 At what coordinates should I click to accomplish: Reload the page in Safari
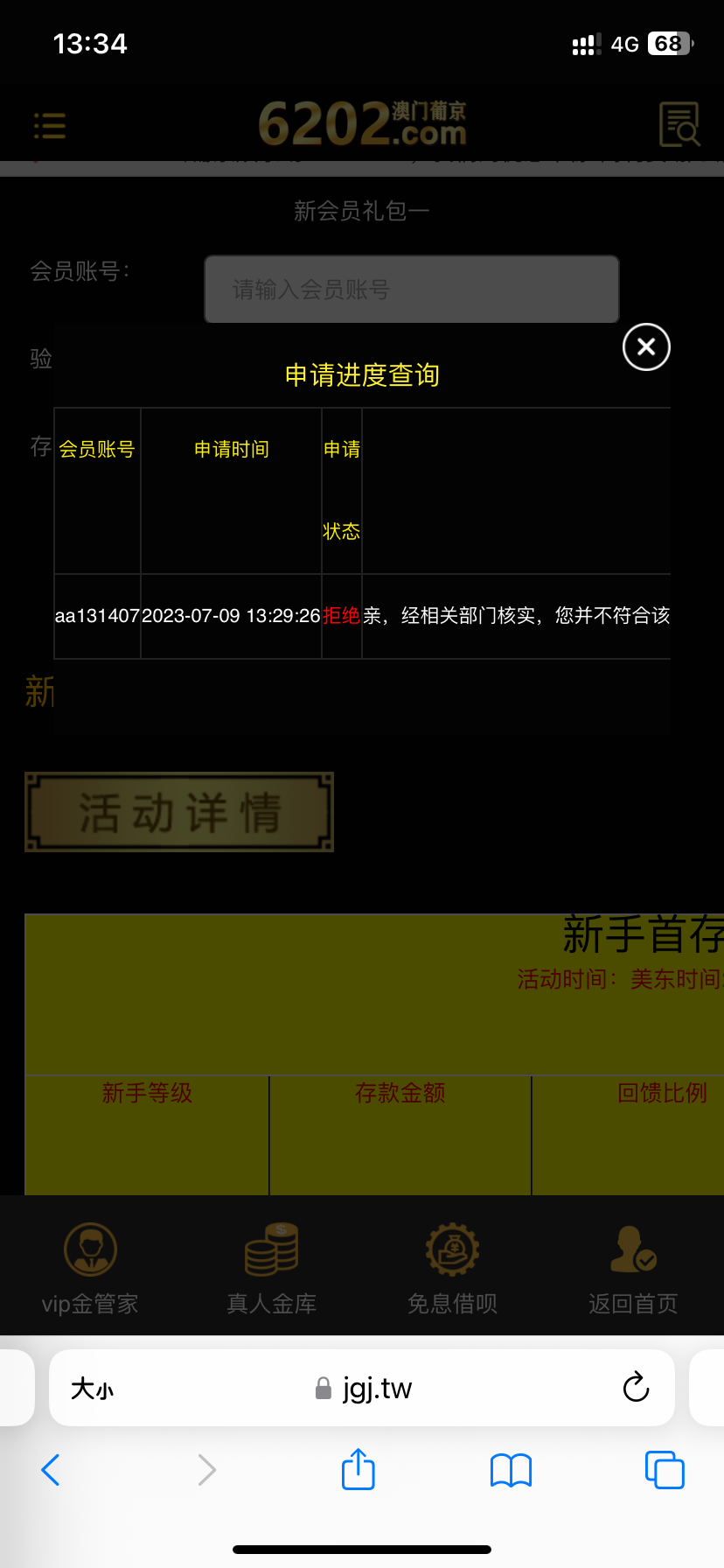pyautogui.click(x=636, y=1387)
